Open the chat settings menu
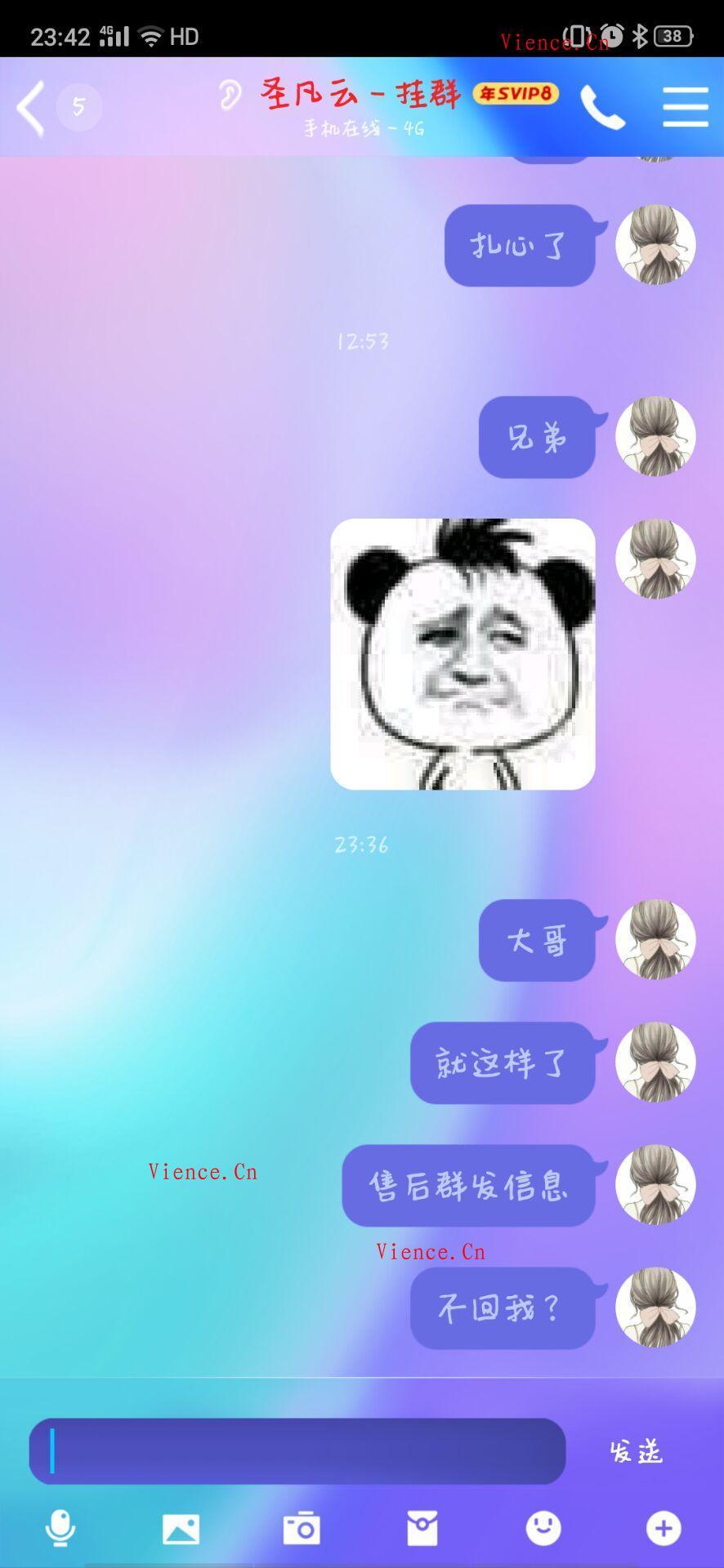The width and height of the screenshot is (724, 1568). click(x=685, y=108)
